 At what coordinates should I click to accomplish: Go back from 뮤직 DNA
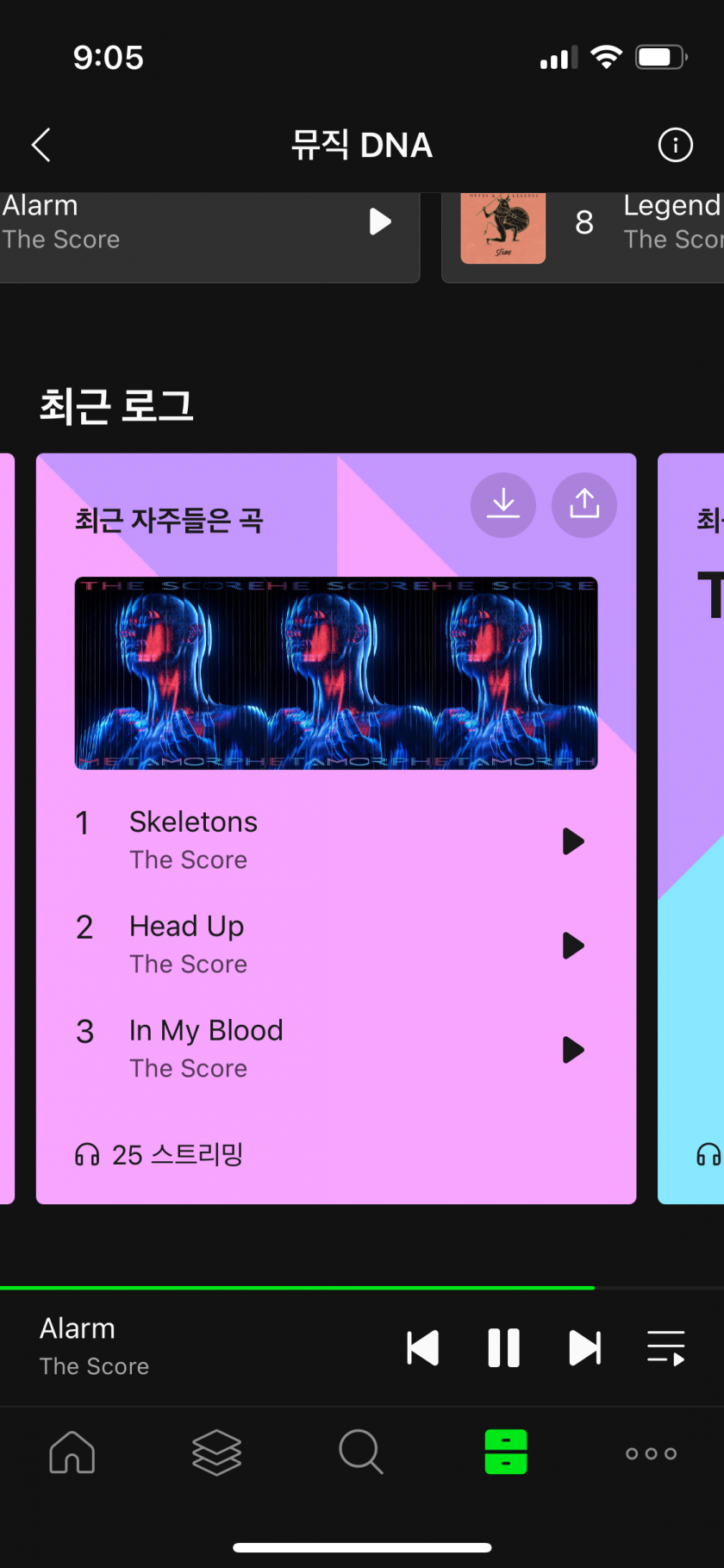[x=41, y=145]
